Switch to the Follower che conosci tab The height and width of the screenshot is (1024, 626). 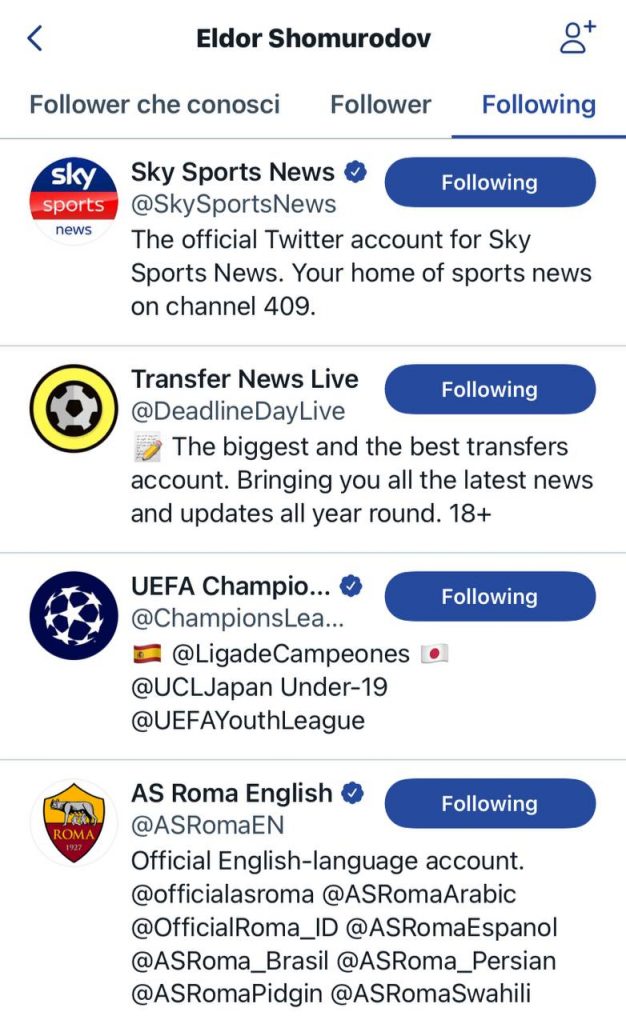pyautogui.click(x=155, y=104)
